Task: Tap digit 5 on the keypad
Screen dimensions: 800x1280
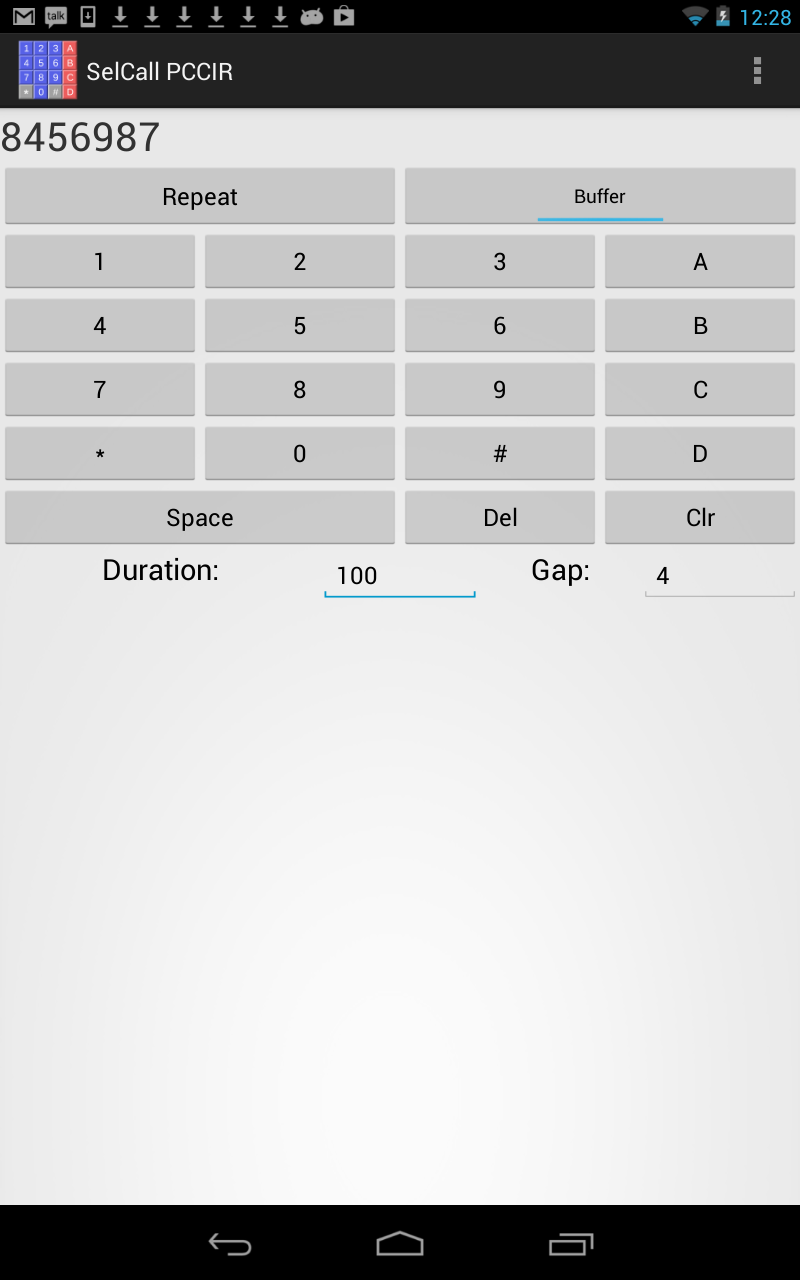Action: pyautogui.click(x=299, y=325)
